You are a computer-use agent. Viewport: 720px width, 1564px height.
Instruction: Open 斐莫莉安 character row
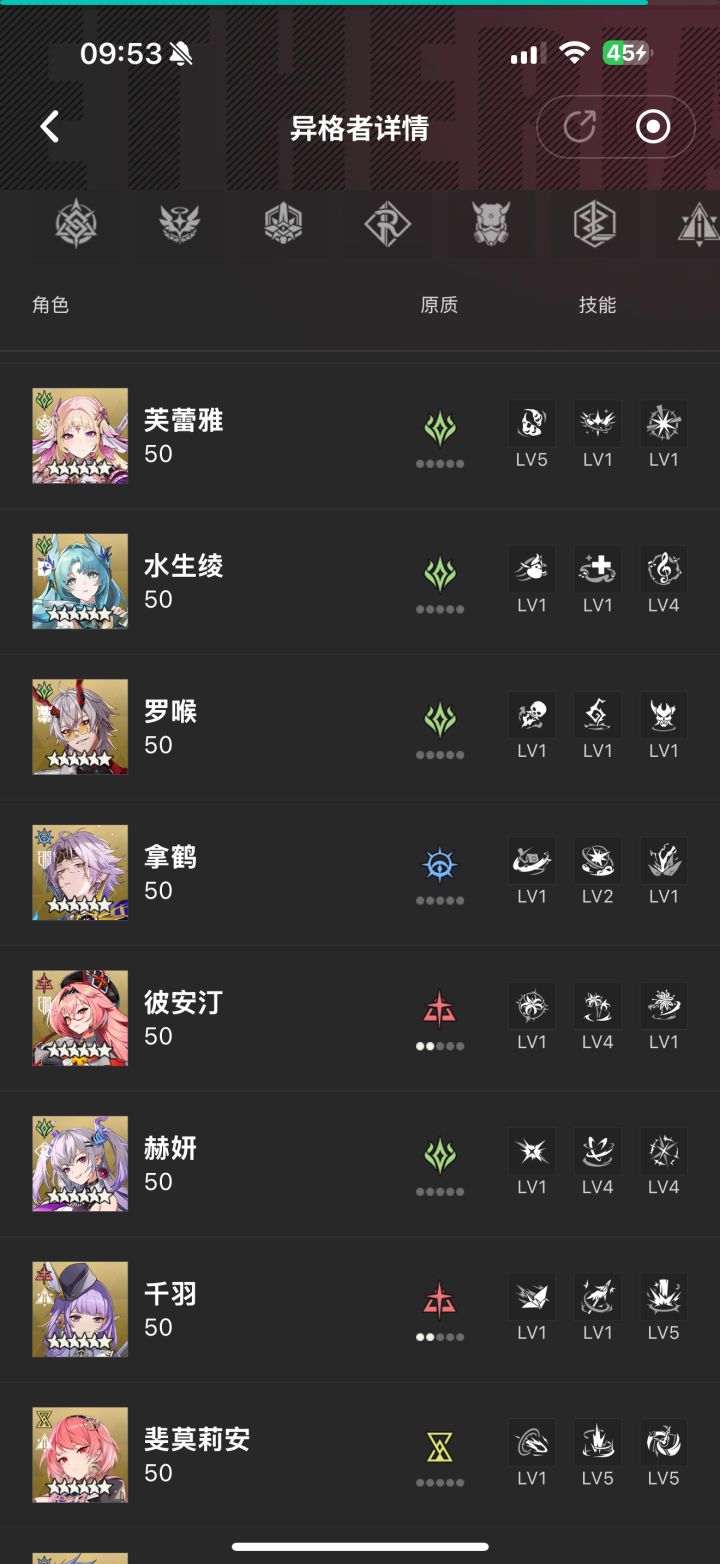[x=197, y=1455]
